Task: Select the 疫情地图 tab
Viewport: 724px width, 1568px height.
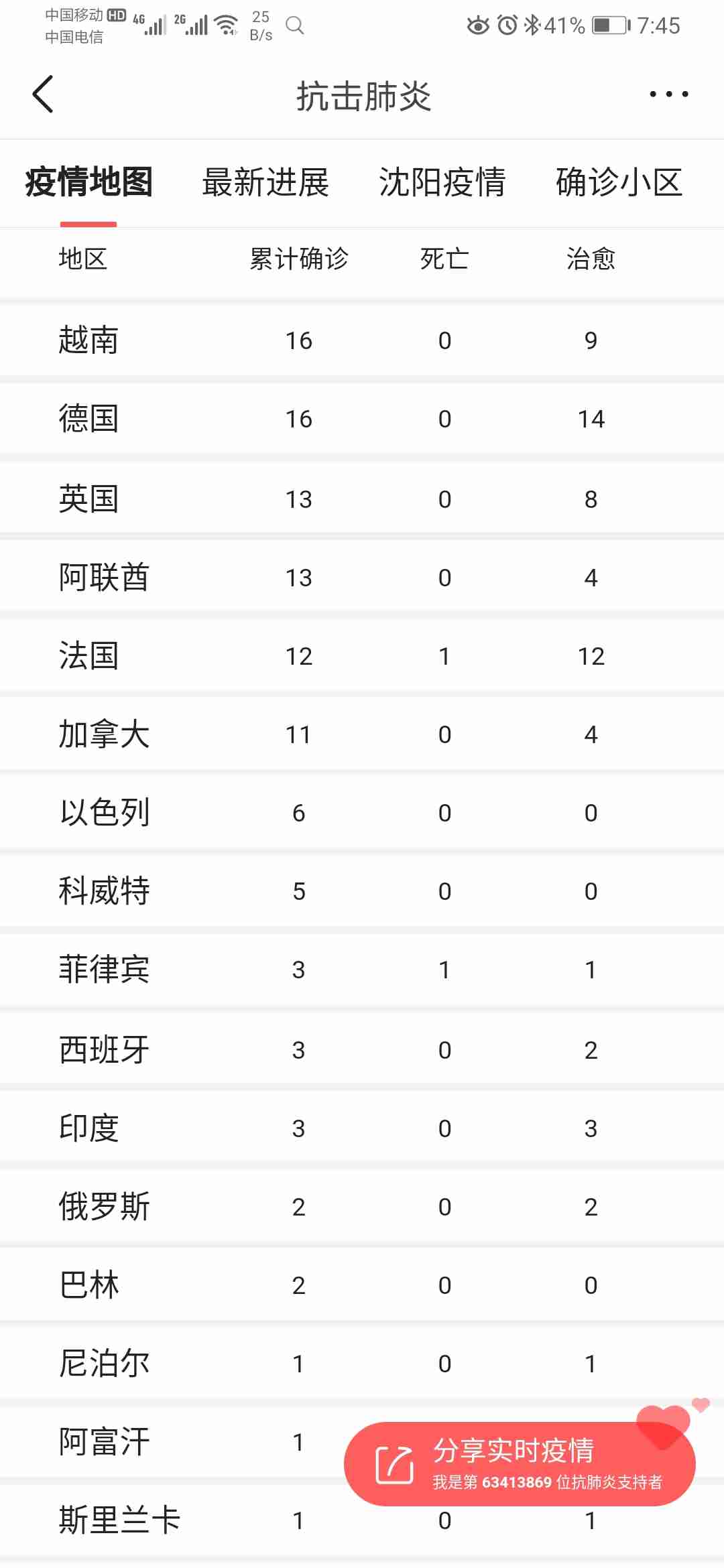Action: pos(88,183)
